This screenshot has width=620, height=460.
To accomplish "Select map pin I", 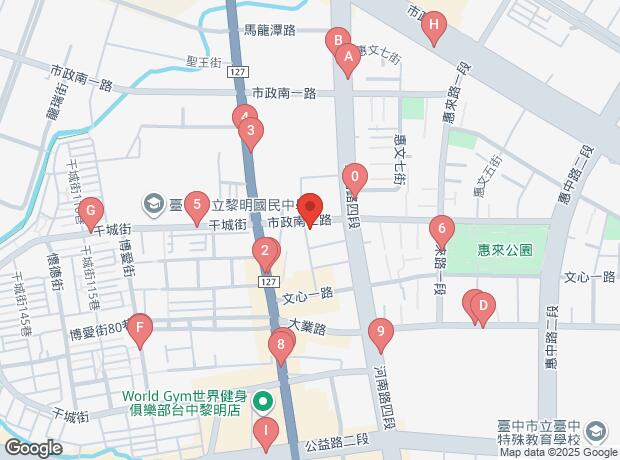I will (265, 432).
